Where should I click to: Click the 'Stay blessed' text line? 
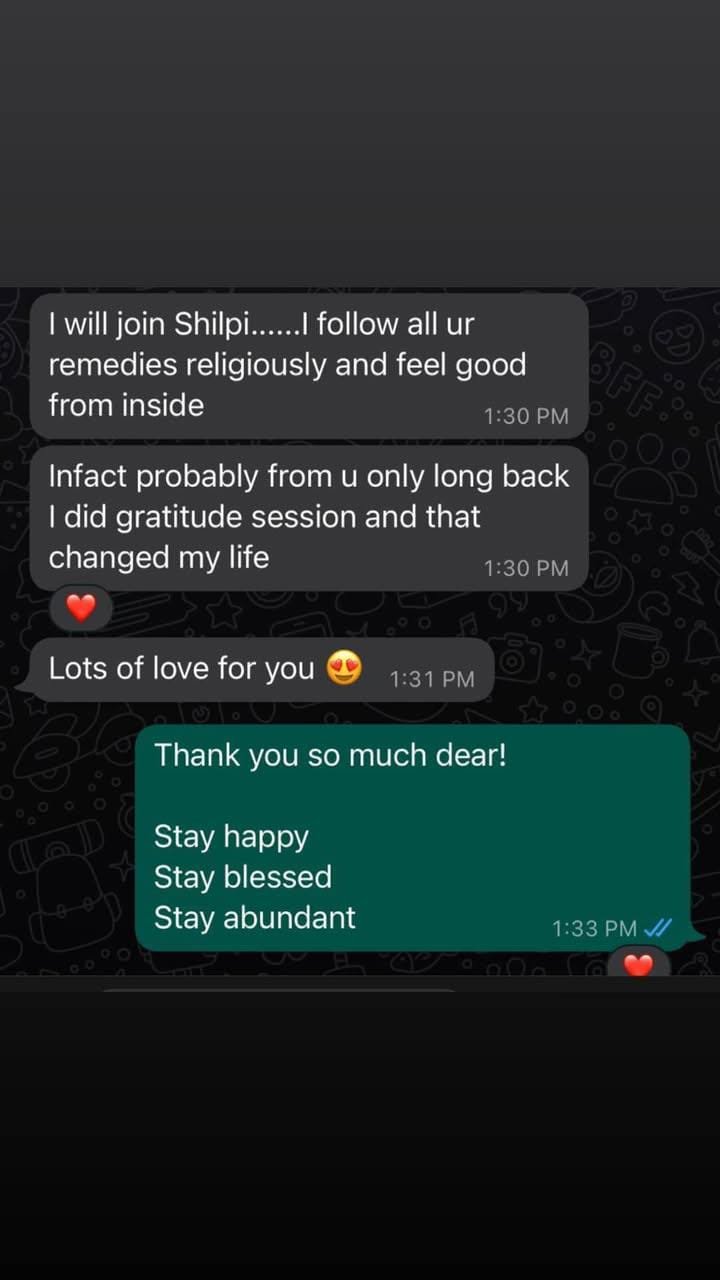tap(243, 877)
